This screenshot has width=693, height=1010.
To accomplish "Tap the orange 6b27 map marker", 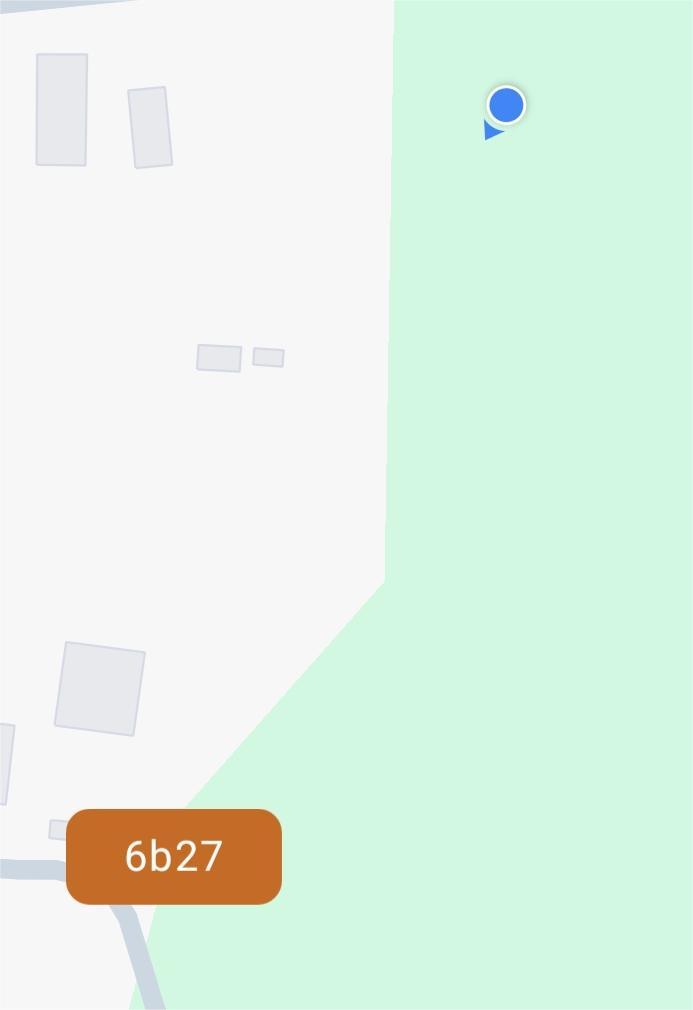I will click(174, 857).
